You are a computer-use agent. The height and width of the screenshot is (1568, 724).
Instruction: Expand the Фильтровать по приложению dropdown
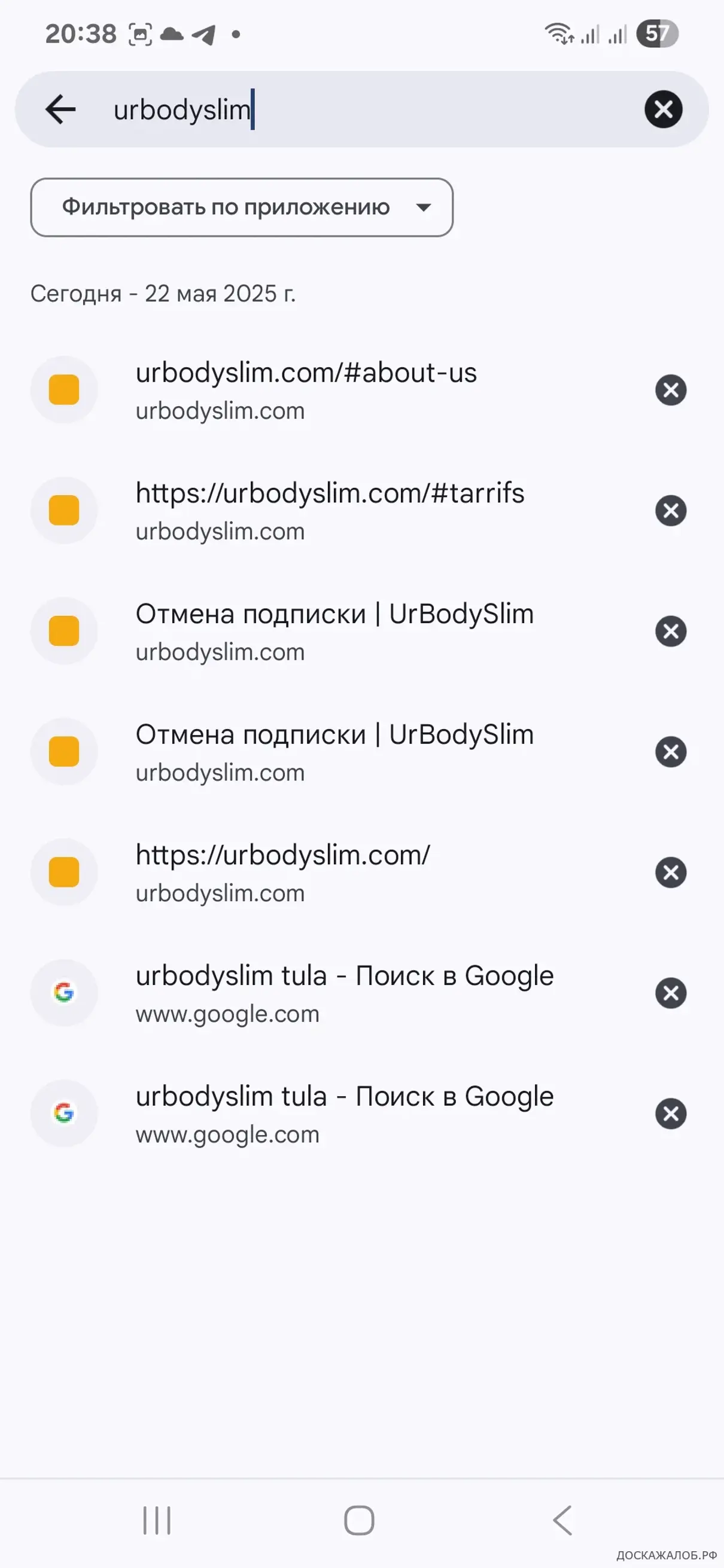[242, 208]
